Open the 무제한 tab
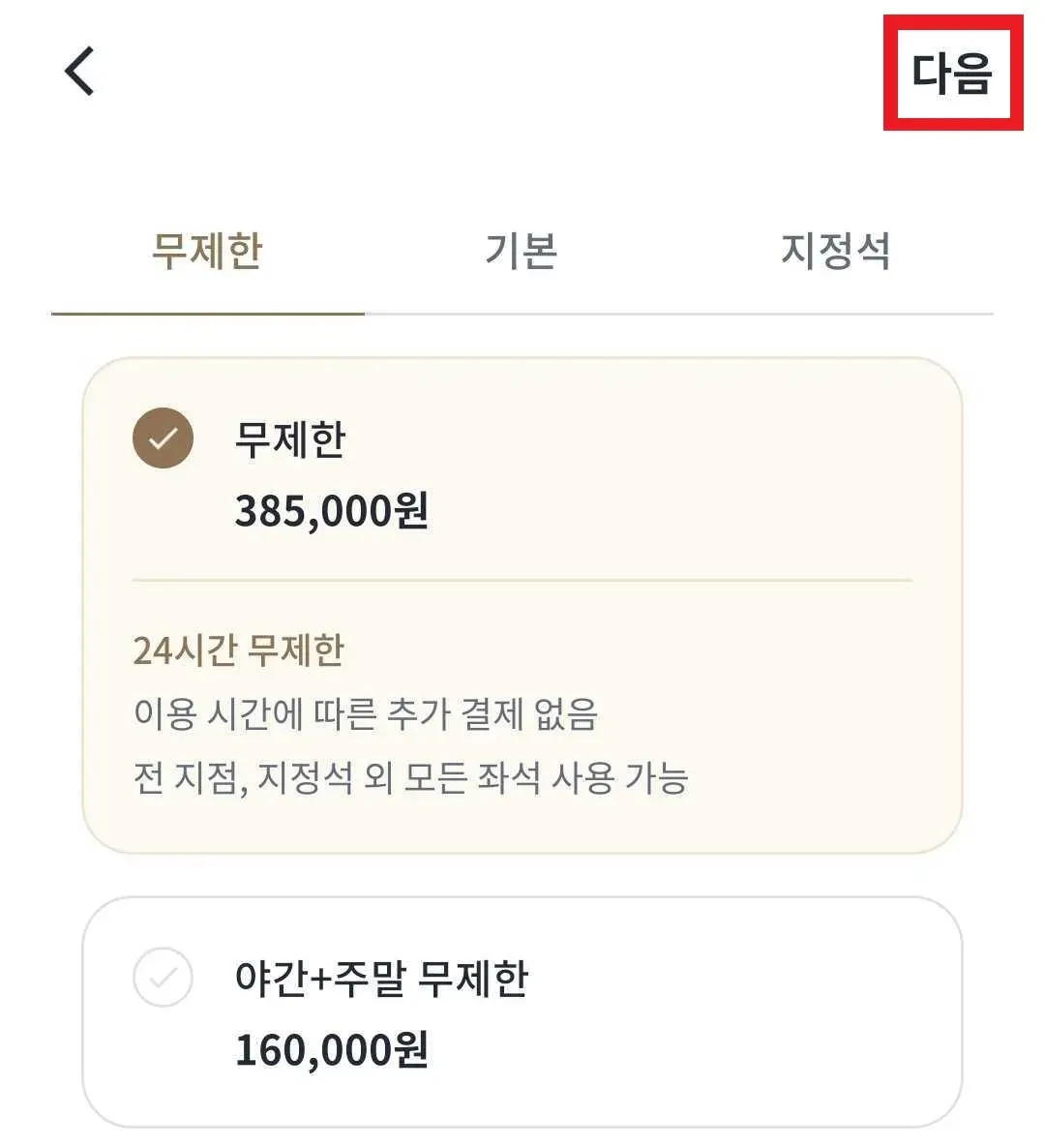This screenshot has height=1148, width=1045. click(207, 252)
